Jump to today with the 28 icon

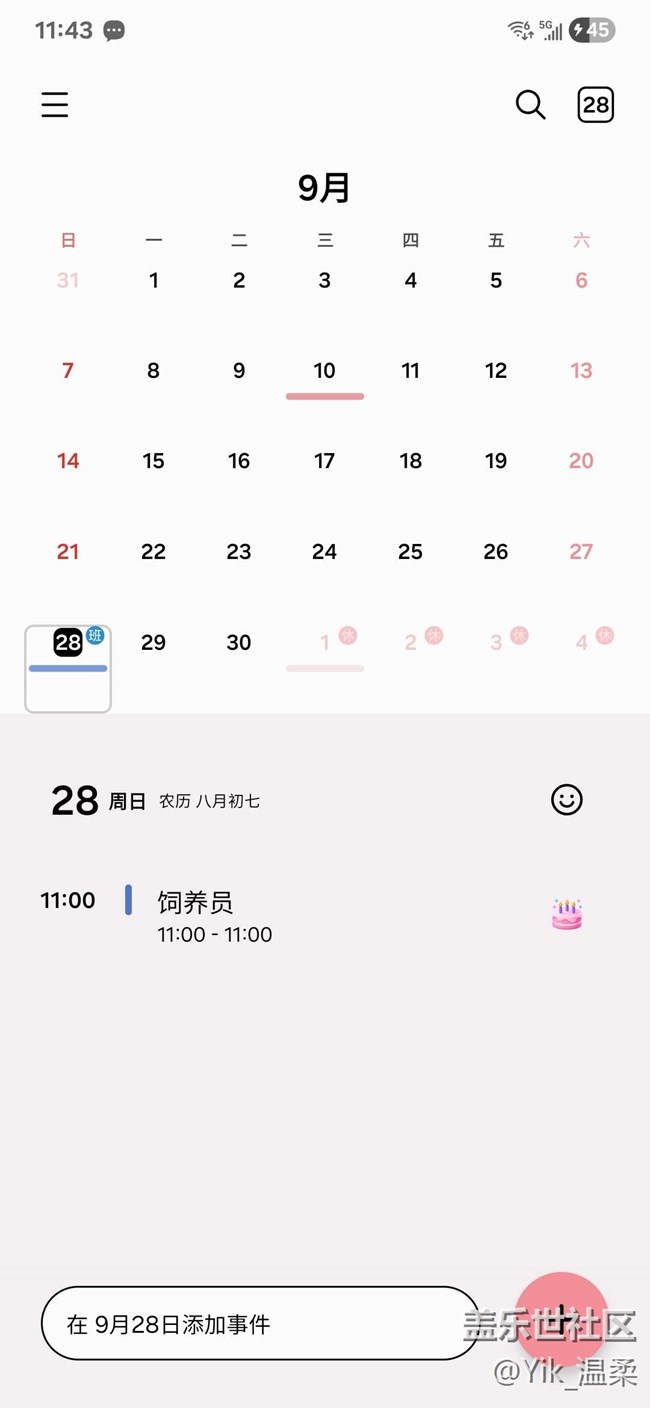click(595, 105)
